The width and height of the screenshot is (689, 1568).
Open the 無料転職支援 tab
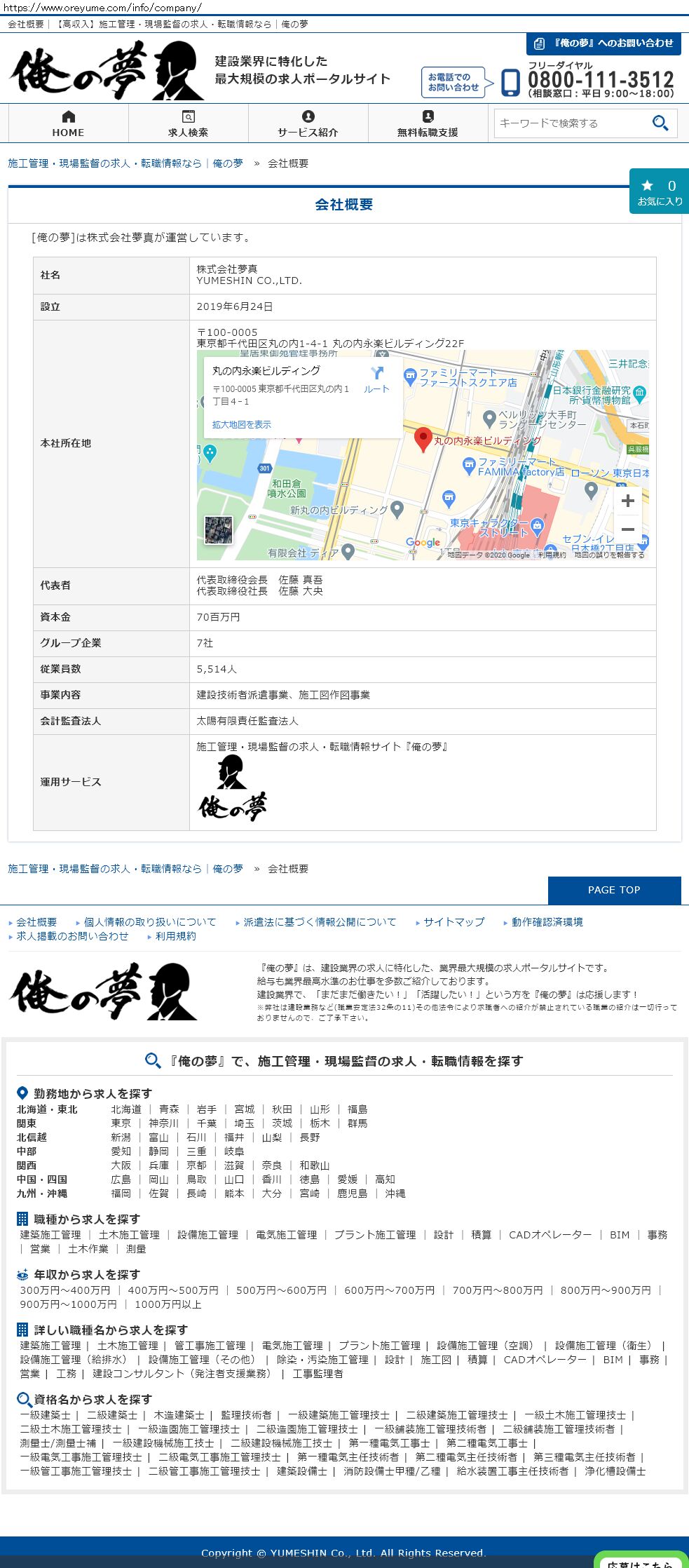(428, 123)
